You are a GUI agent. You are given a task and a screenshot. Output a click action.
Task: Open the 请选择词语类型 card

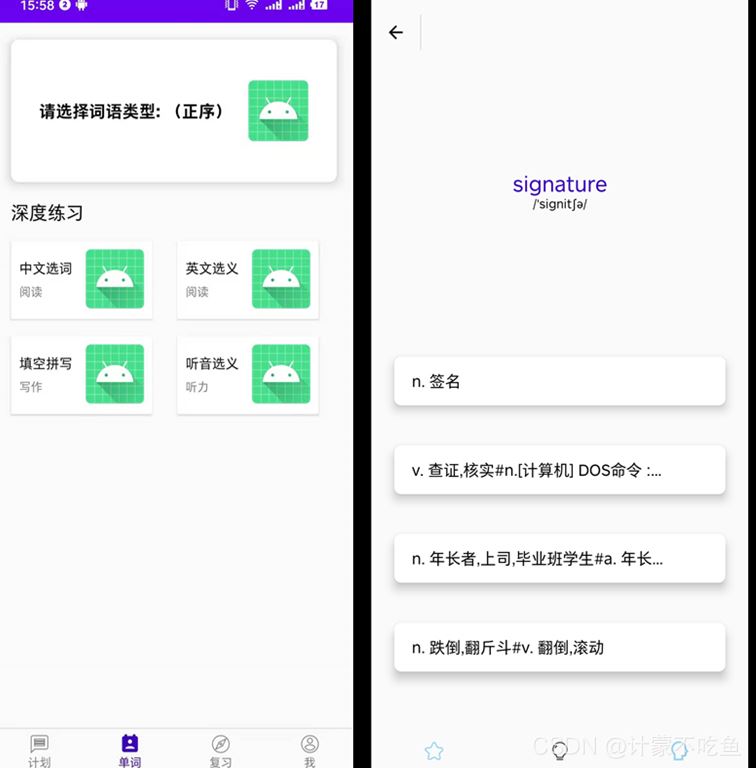point(174,111)
